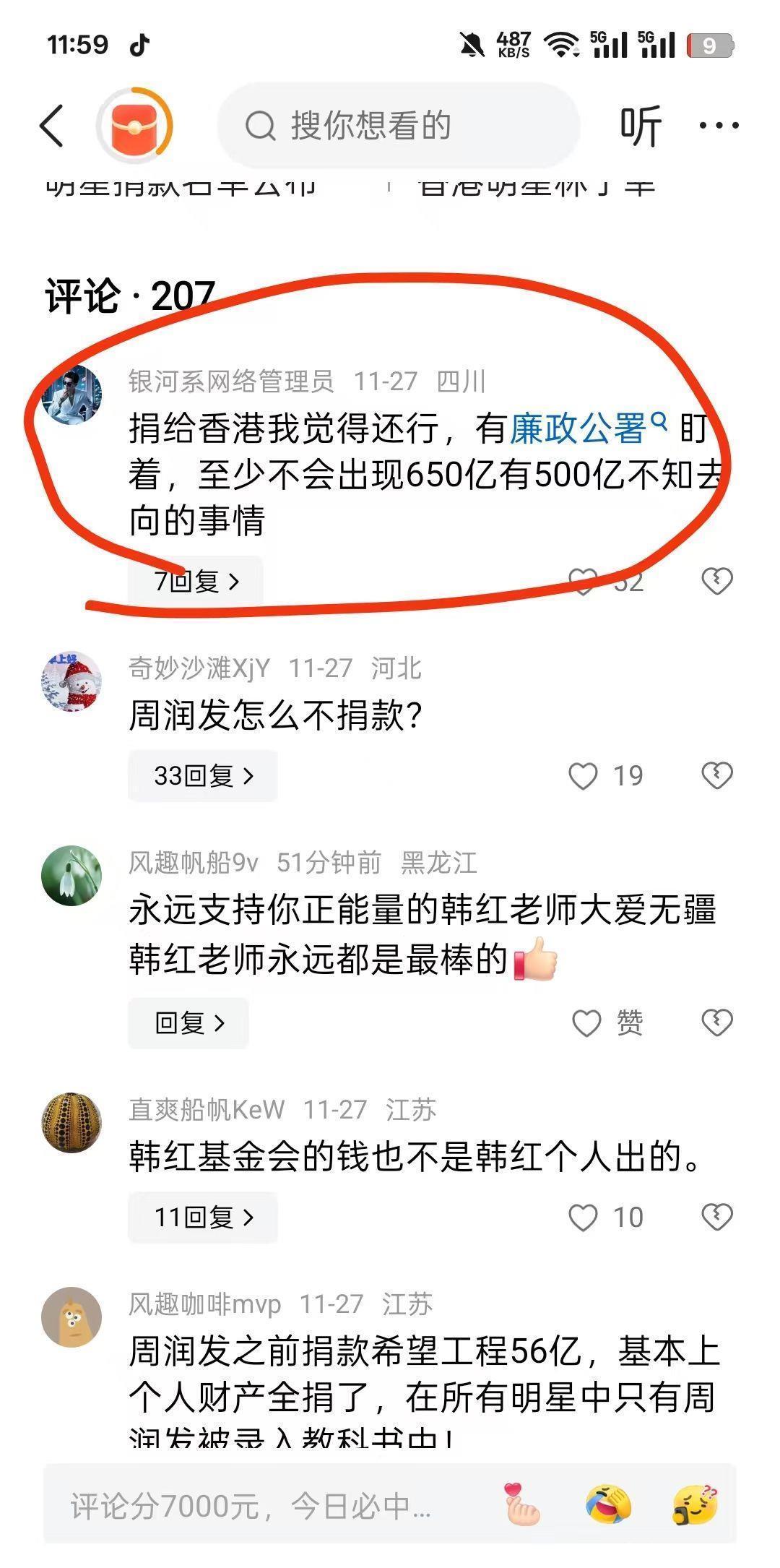Viewport: 780px width, 1568px height.
Task: Open the three-dot overflow menu
Action: 719,126
